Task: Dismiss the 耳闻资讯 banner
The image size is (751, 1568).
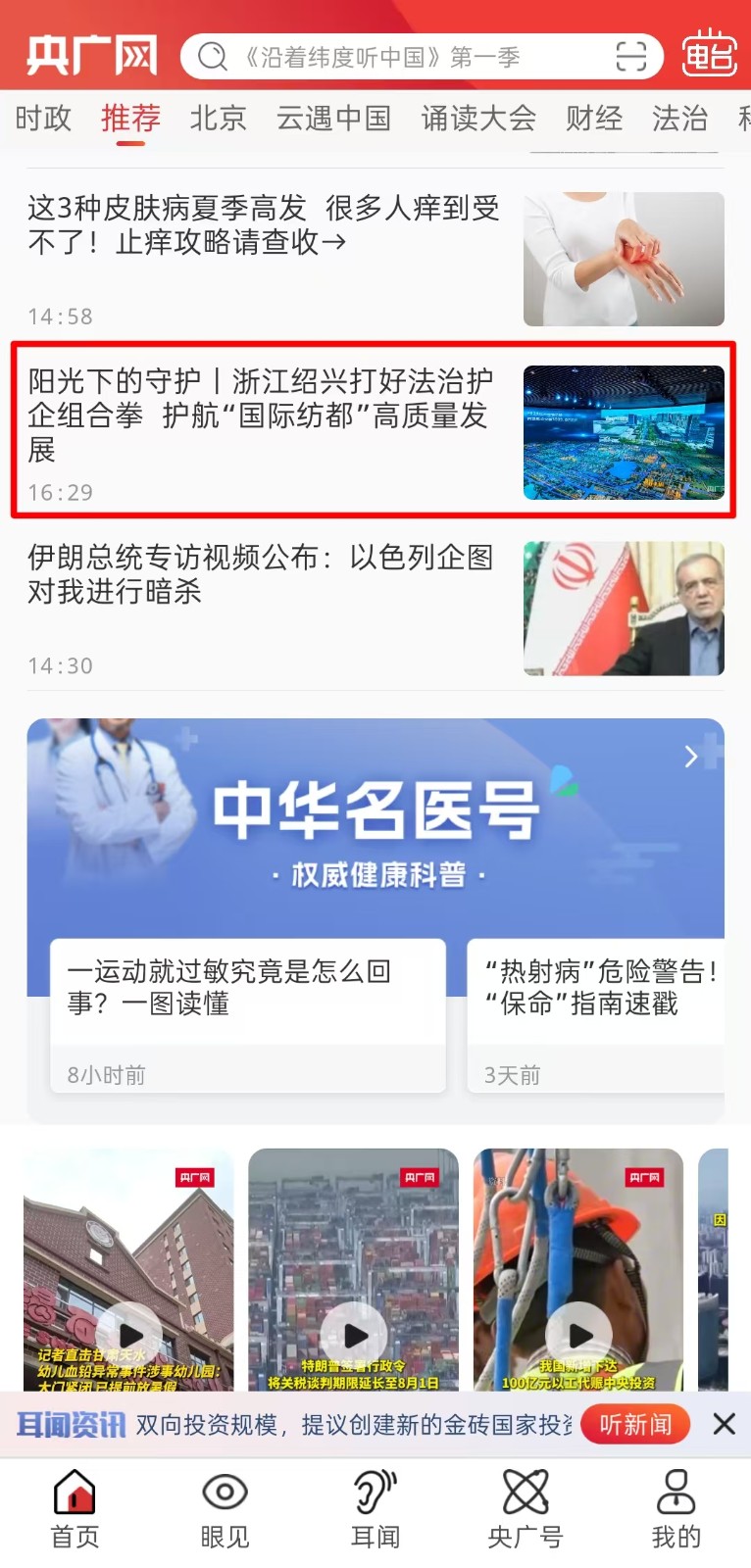Action: coord(725,1424)
